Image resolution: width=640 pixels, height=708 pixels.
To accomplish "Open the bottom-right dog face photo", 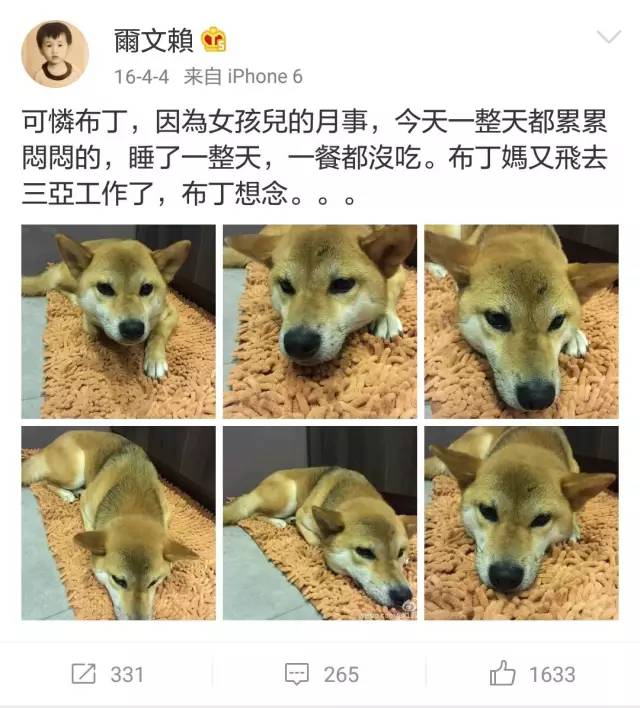I will pos(521,523).
